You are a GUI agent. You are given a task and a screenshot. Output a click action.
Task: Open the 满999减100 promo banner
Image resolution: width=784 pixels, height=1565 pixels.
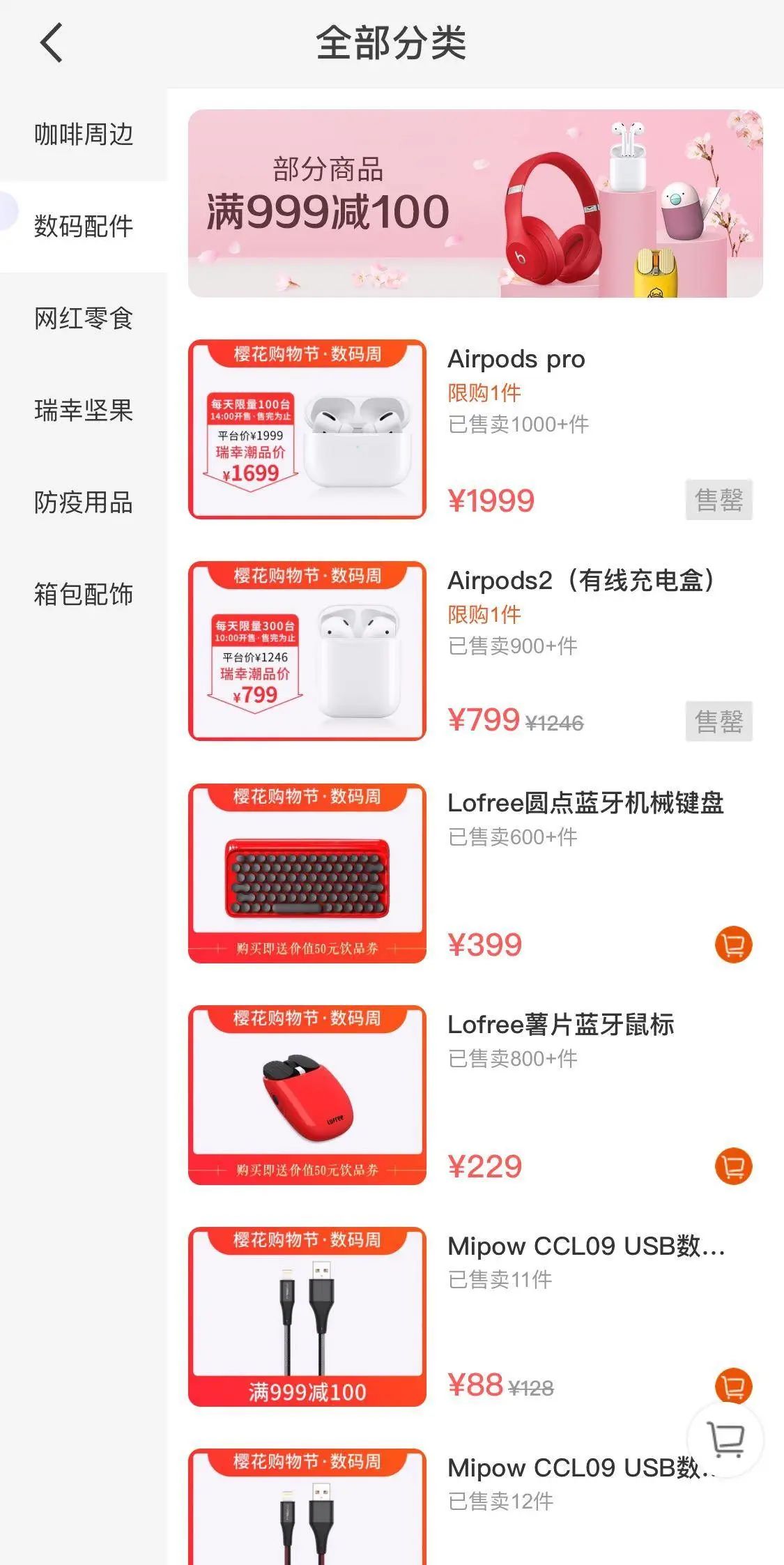(475, 204)
